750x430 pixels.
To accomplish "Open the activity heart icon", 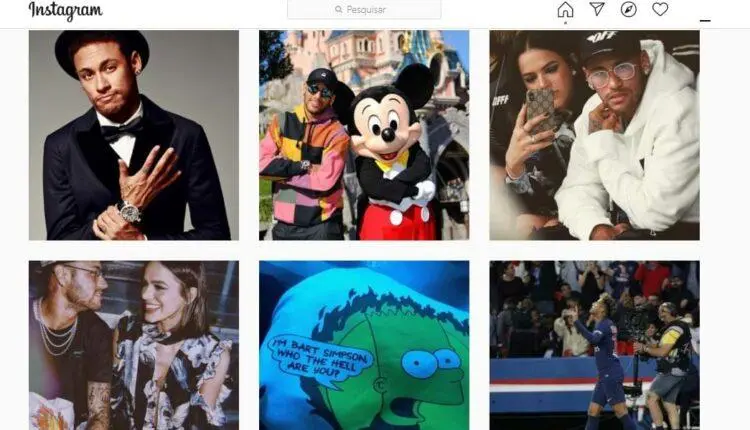I will tap(660, 10).
